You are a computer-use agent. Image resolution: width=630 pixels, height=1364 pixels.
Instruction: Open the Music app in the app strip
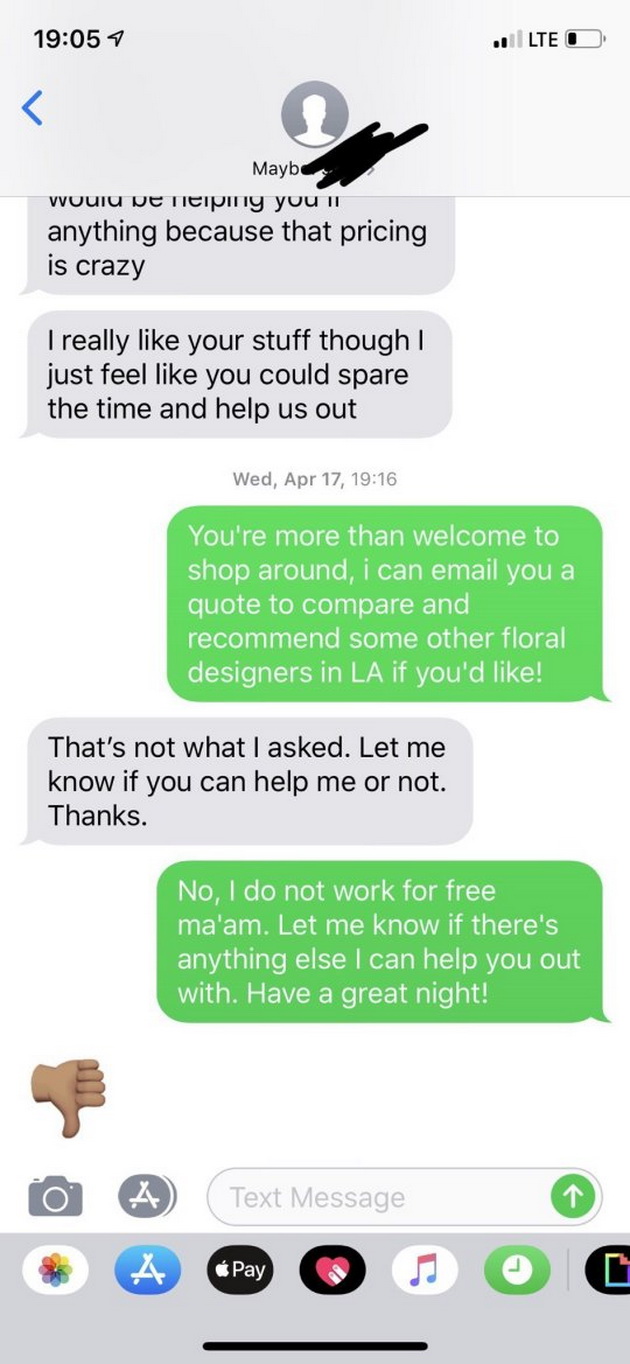click(424, 1268)
